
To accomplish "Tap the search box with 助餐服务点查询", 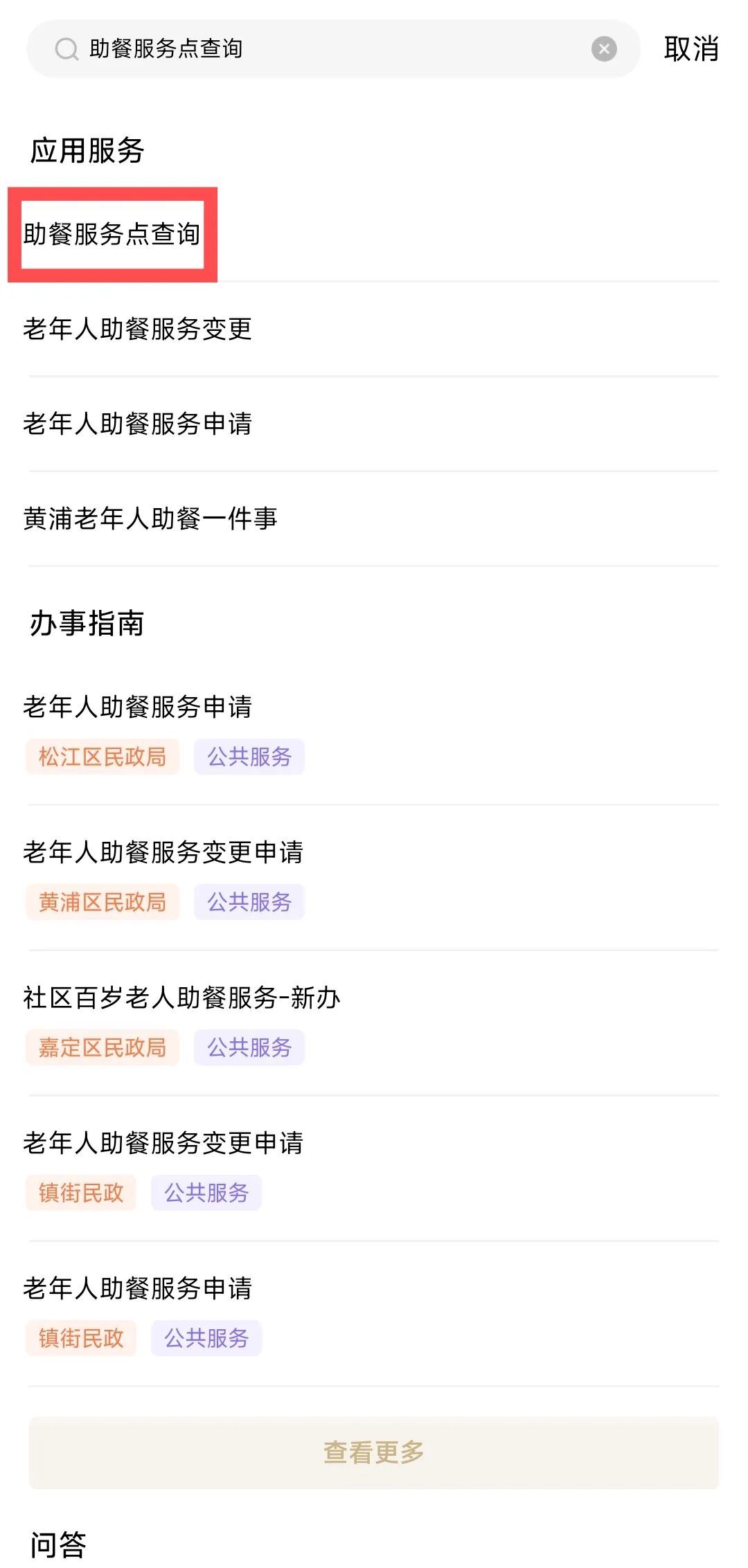I will [x=319, y=49].
